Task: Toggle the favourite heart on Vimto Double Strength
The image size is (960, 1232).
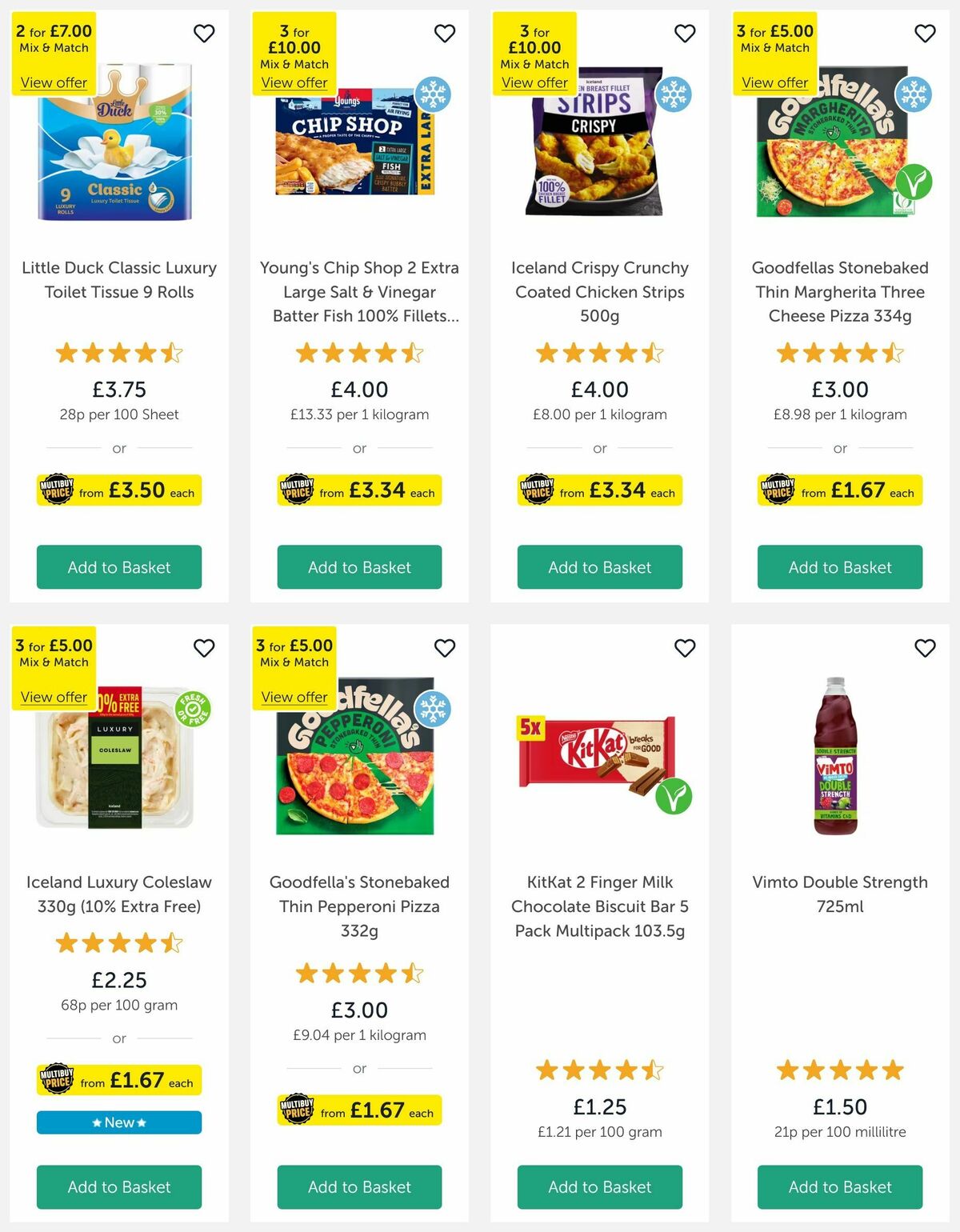Action: pyautogui.click(x=925, y=649)
